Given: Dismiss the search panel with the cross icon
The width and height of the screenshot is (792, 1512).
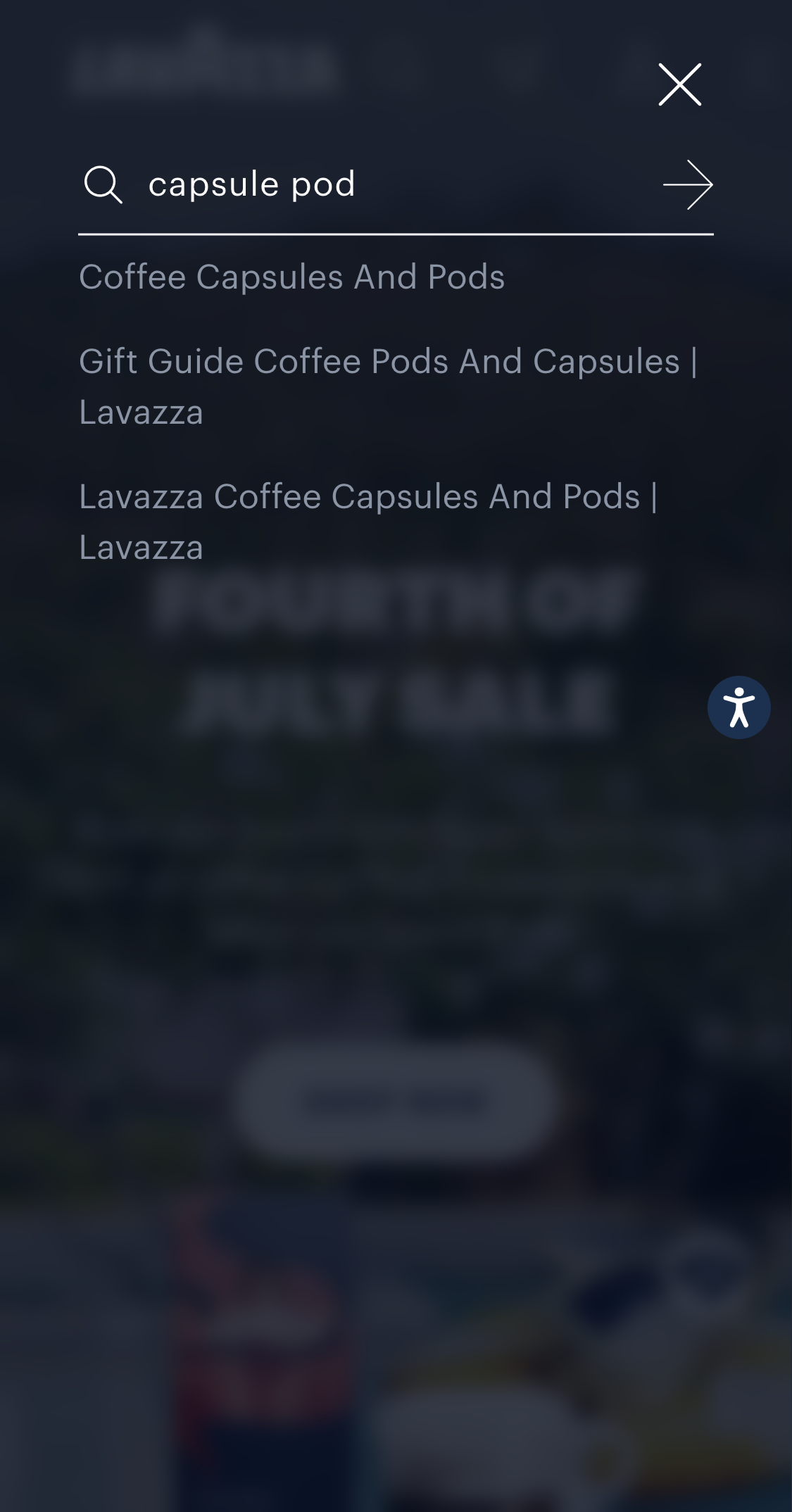Looking at the screenshot, I should (679, 84).
